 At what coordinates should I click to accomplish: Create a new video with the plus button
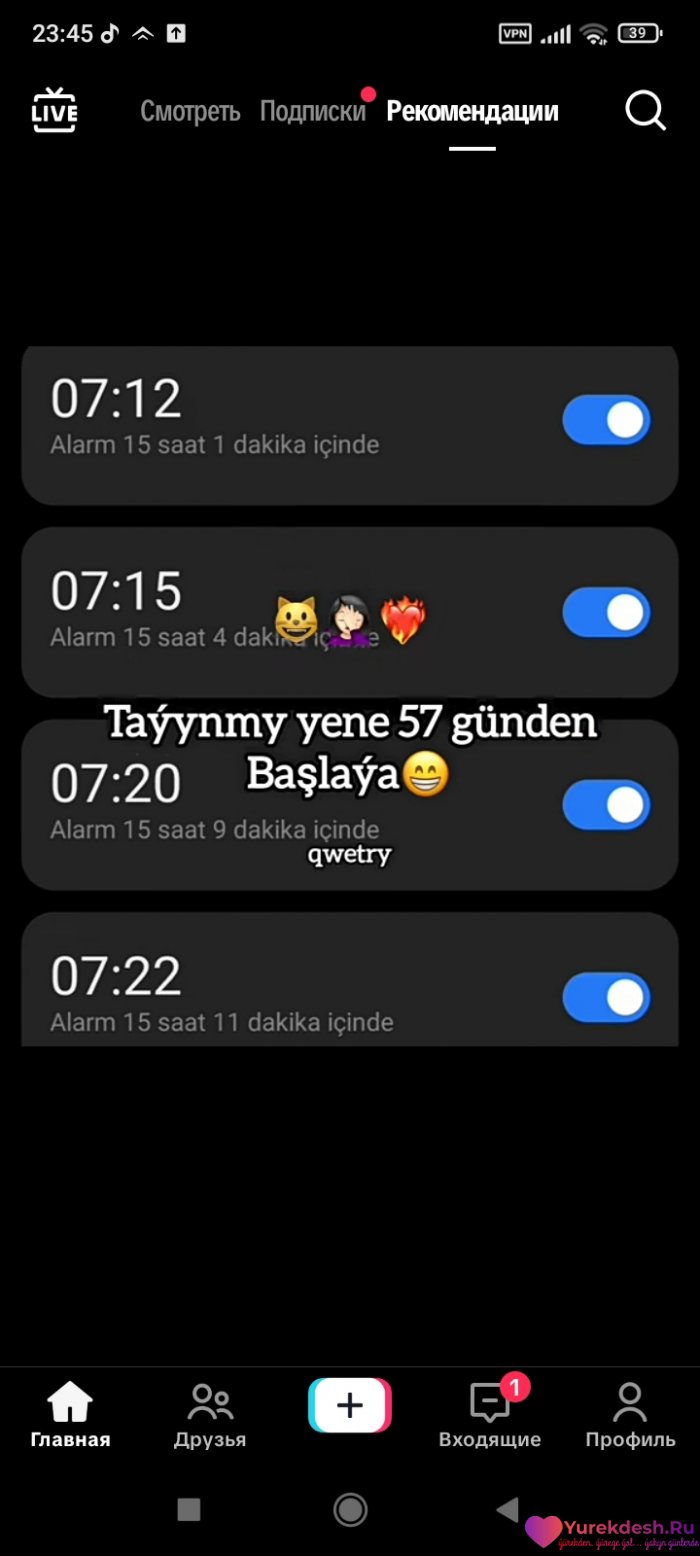350,1406
